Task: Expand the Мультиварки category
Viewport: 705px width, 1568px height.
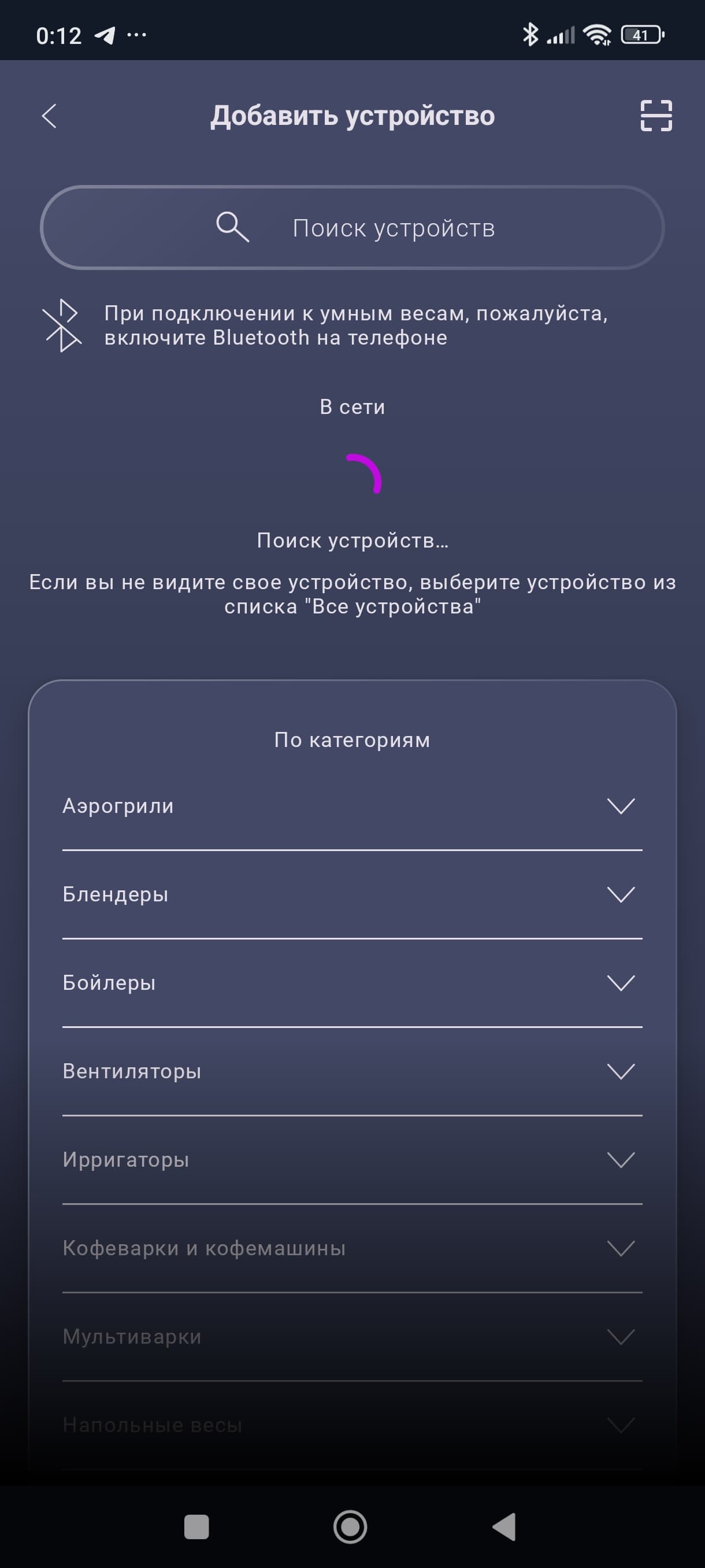Action: coord(352,1337)
